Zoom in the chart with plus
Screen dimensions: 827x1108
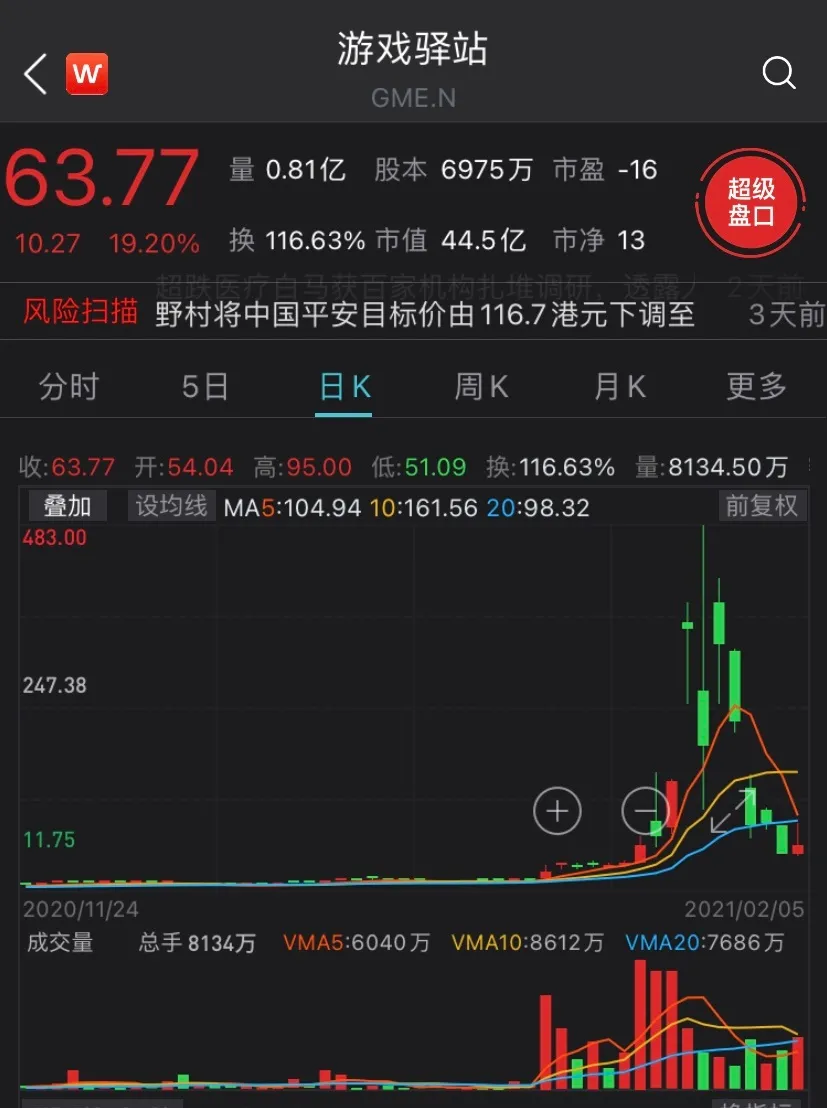[557, 810]
